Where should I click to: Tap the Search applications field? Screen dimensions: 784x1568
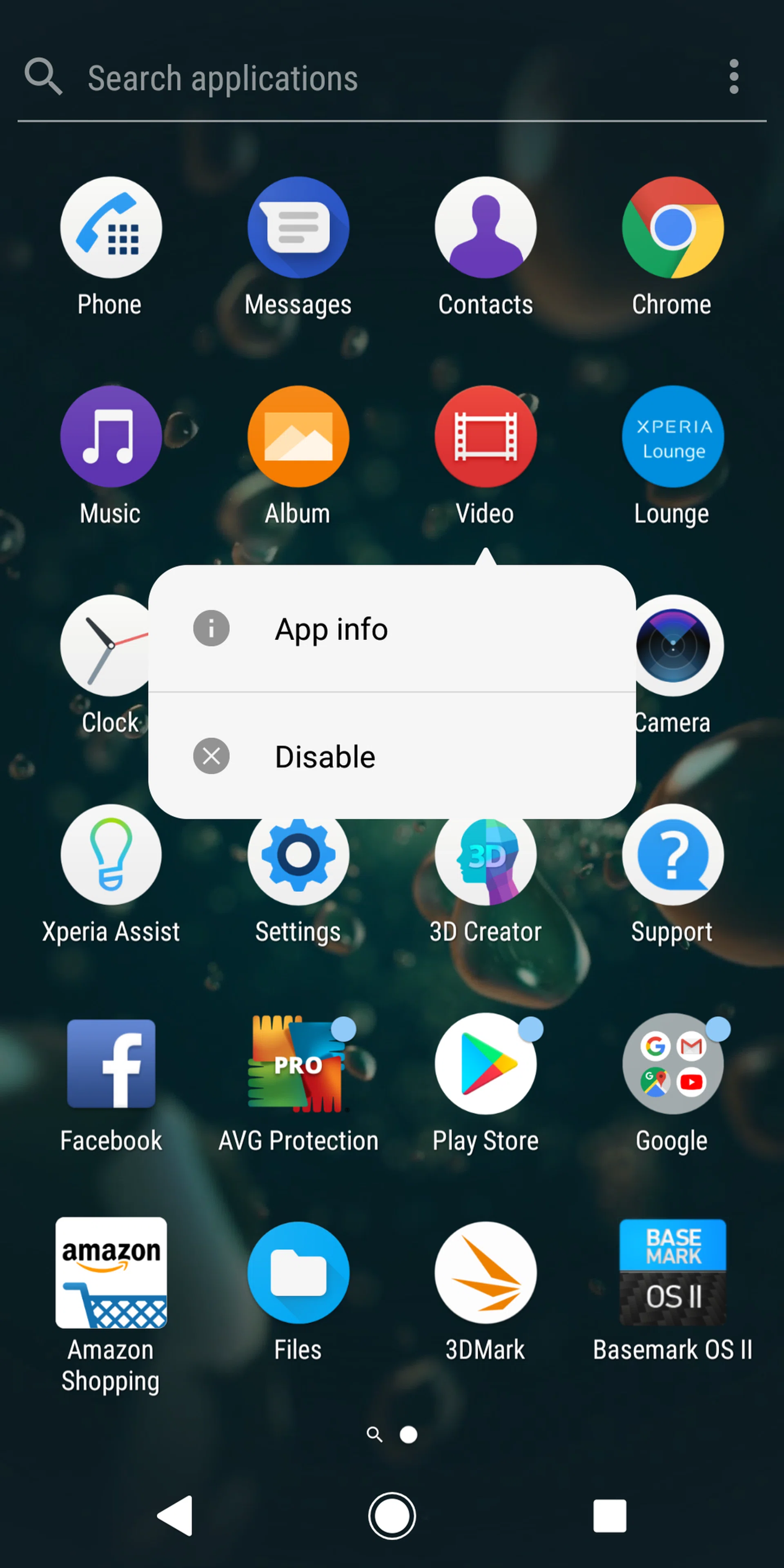click(365, 78)
